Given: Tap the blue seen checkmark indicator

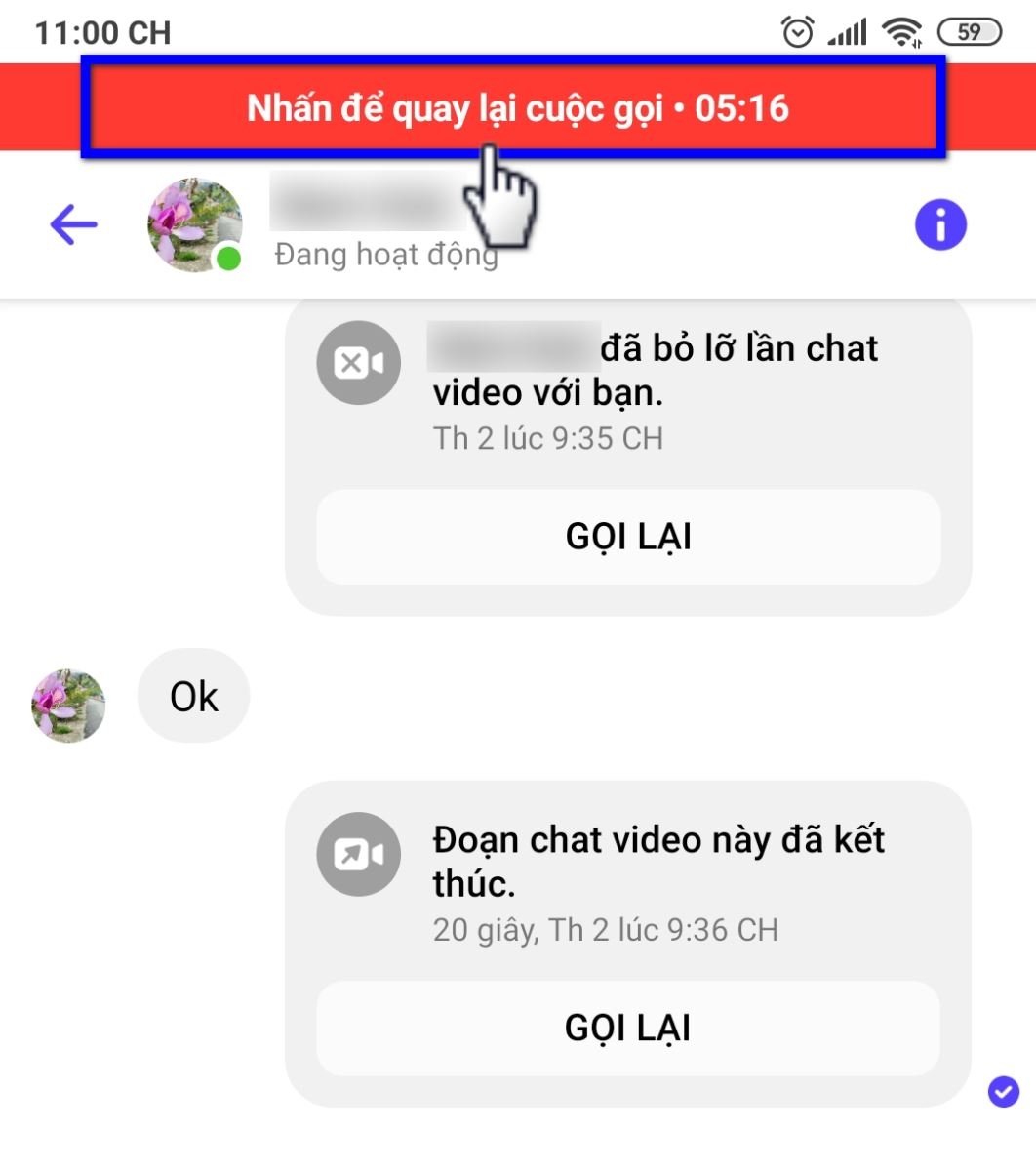Looking at the screenshot, I should pos(1003,1091).
